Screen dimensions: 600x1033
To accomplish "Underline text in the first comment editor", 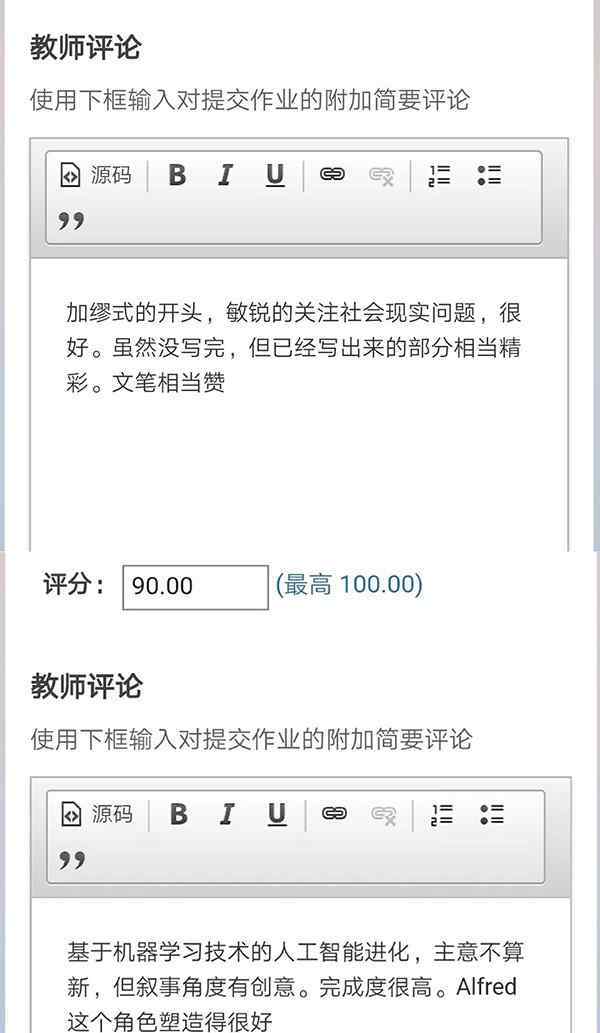I will click(x=275, y=175).
